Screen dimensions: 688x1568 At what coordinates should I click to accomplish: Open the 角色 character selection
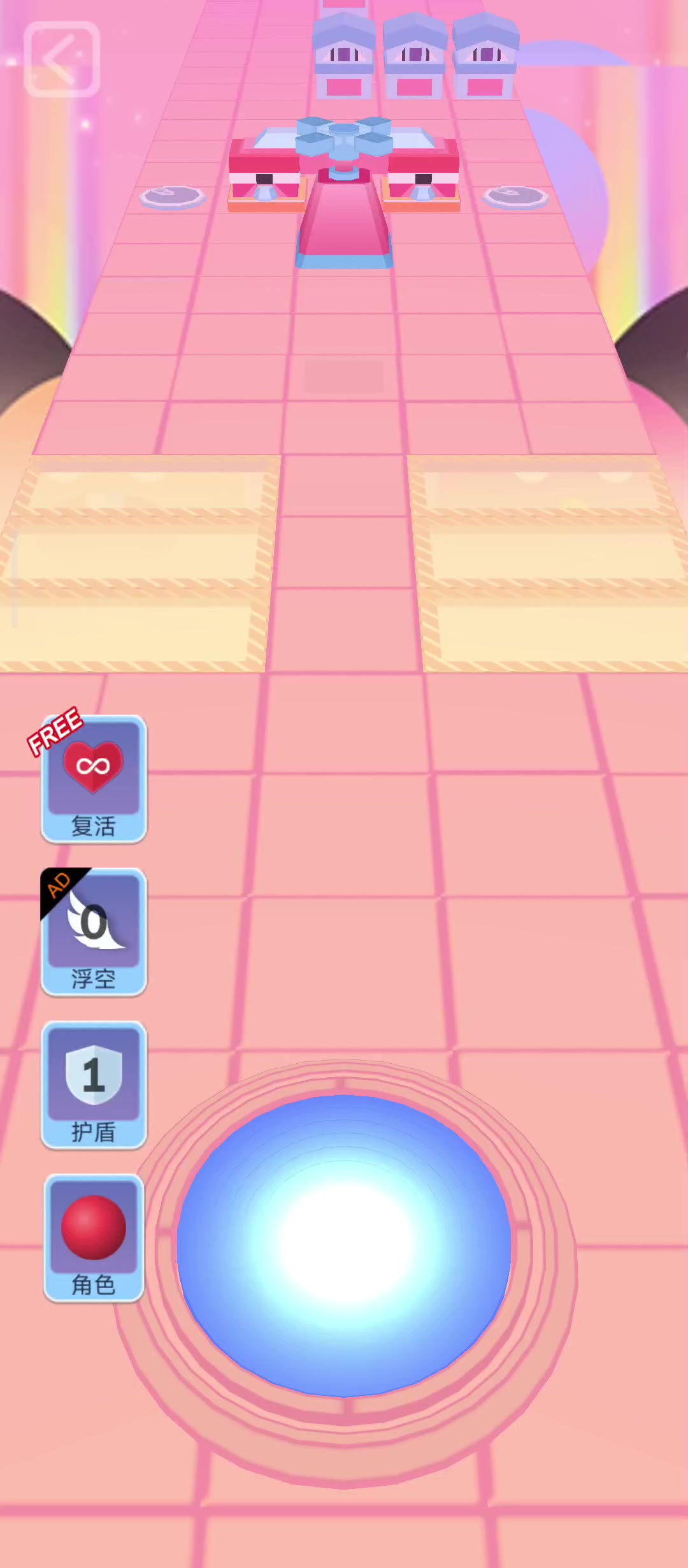tap(94, 1237)
